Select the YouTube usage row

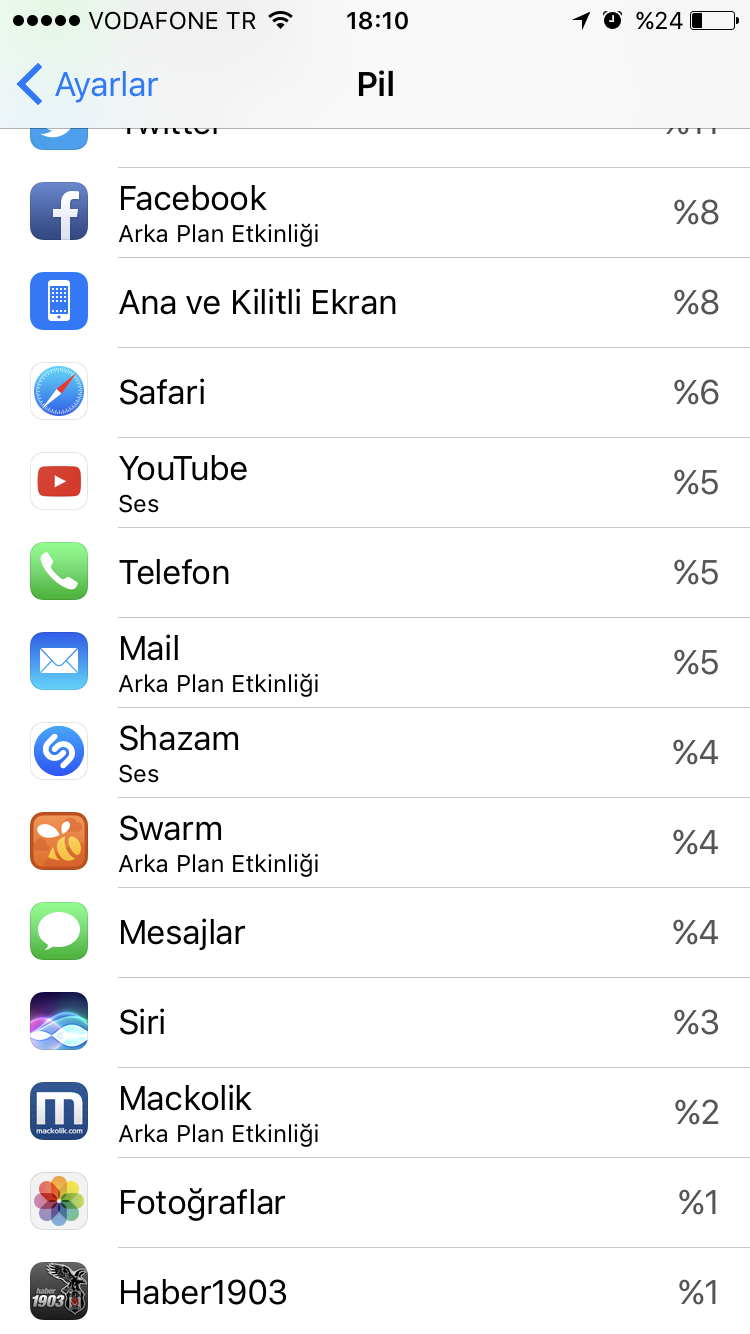coord(375,483)
